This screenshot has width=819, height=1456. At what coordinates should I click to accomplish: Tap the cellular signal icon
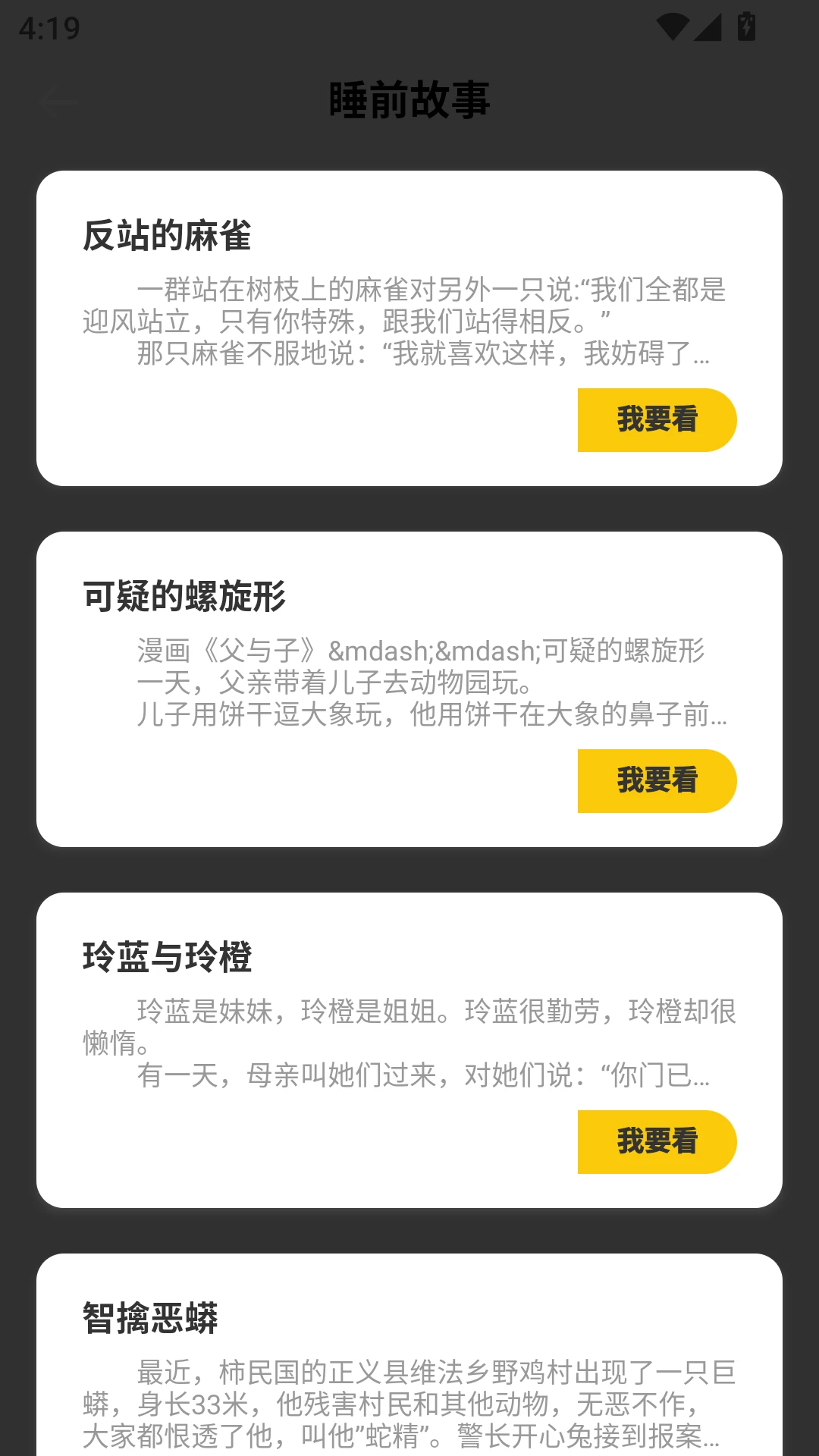707,24
